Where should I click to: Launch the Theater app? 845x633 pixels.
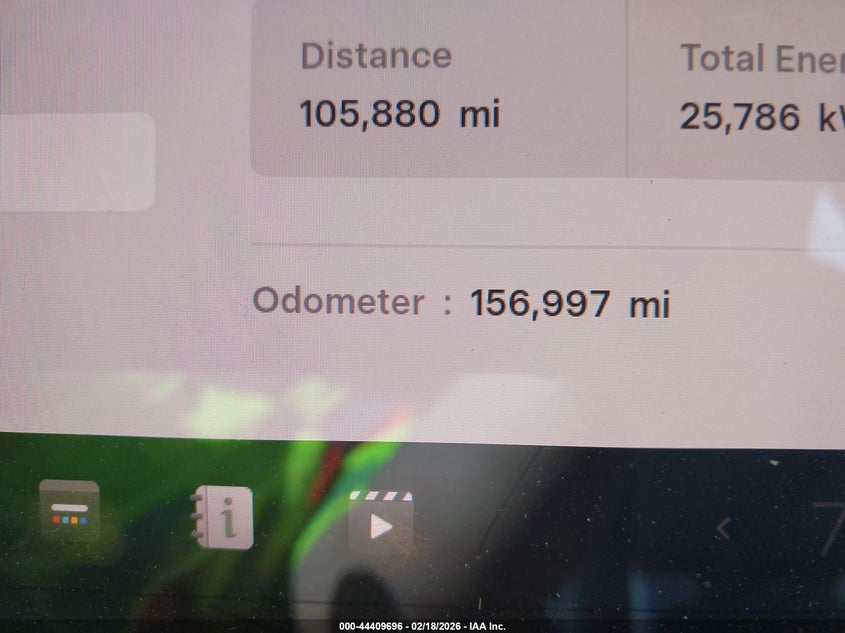point(380,521)
